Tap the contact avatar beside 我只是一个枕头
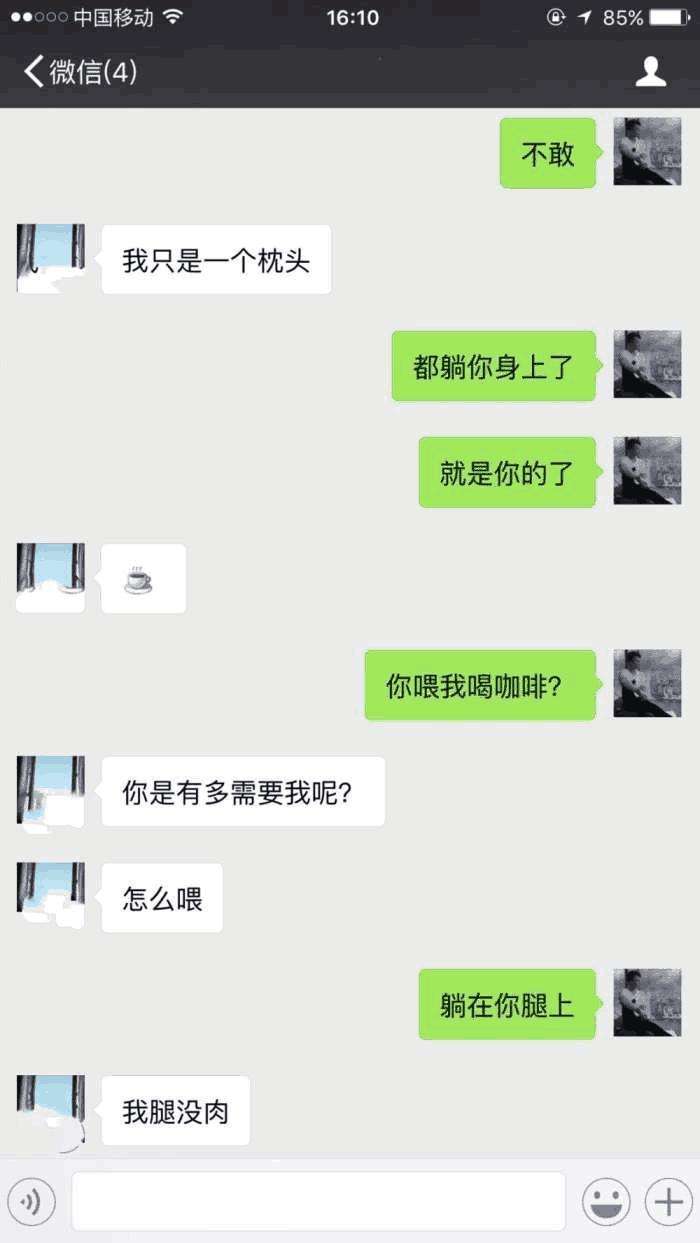 51,258
